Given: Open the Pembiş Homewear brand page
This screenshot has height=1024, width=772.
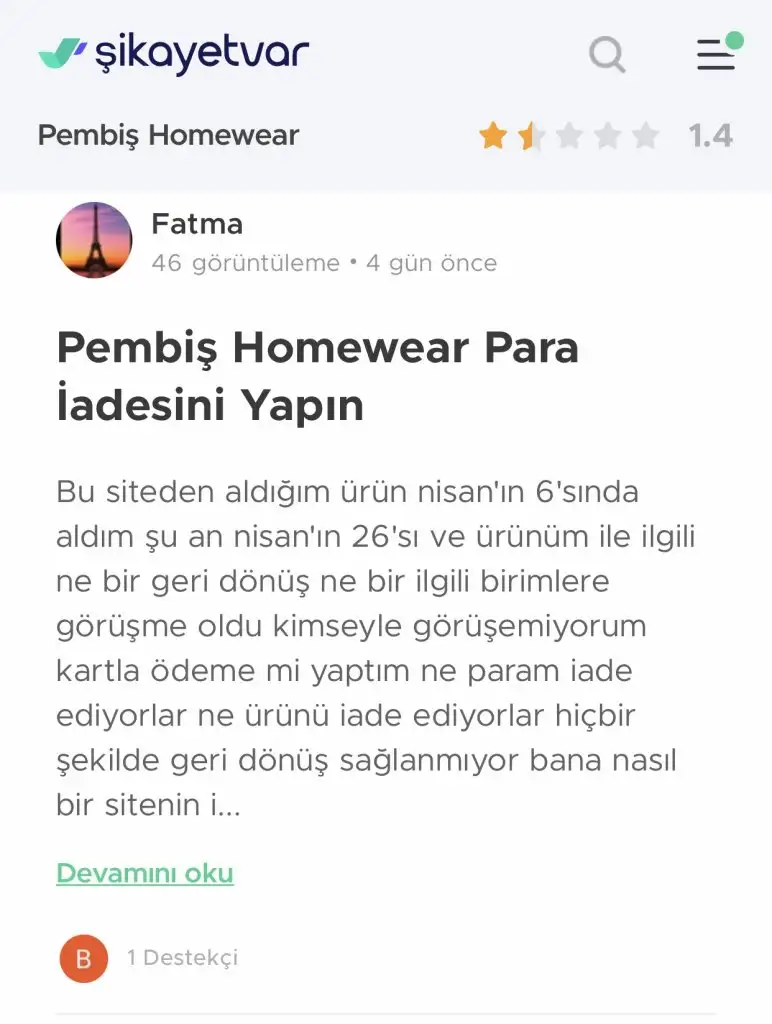Looking at the screenshot, I should tap(168, 135).
